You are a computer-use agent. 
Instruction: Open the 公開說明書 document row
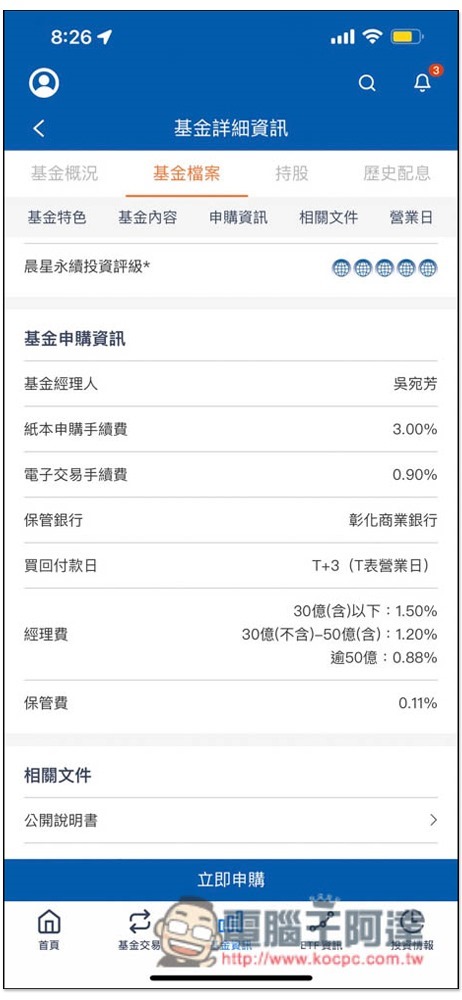click(x=231, y=820)
